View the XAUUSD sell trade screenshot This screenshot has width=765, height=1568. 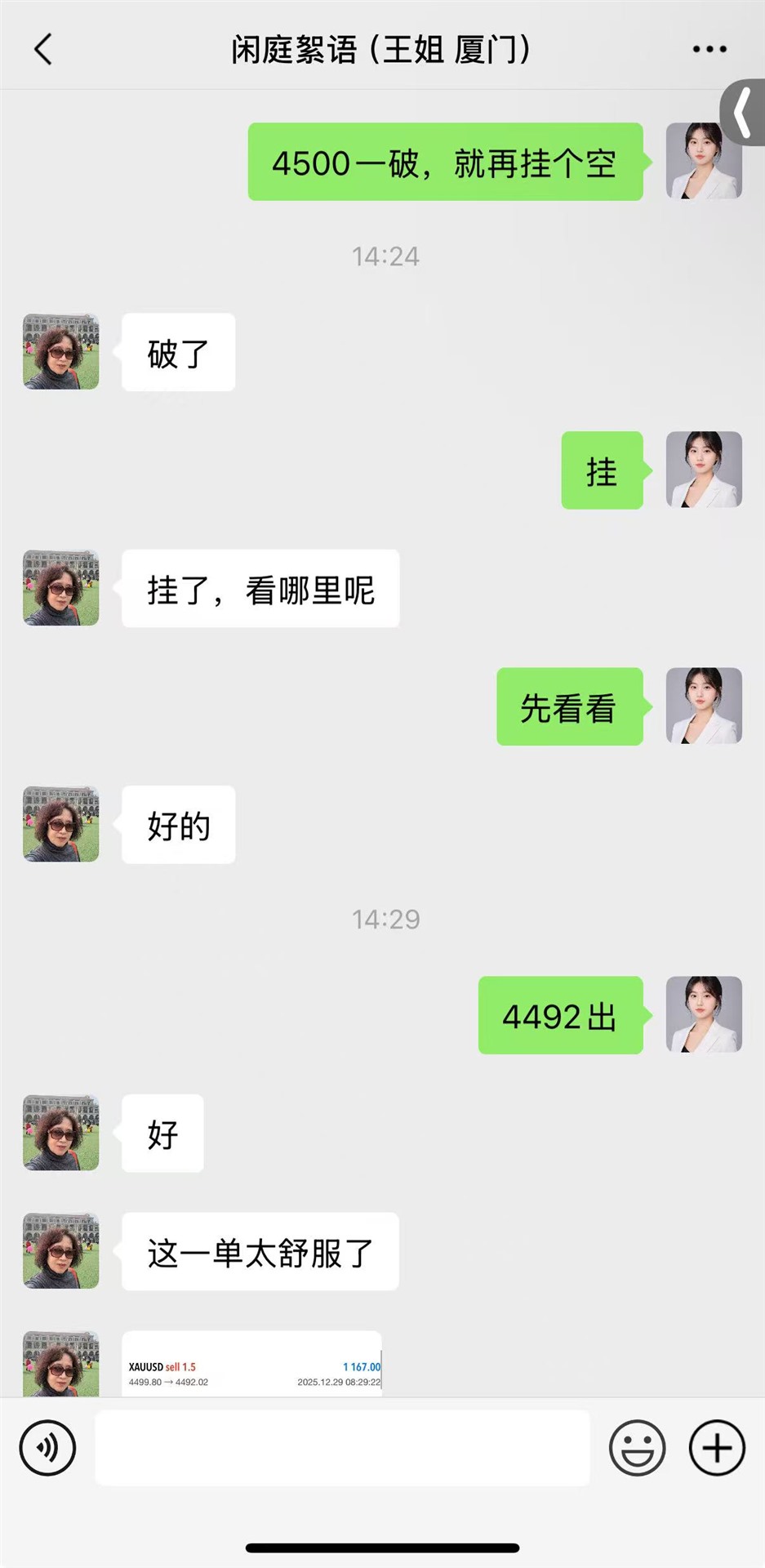tap(251, 1365)
